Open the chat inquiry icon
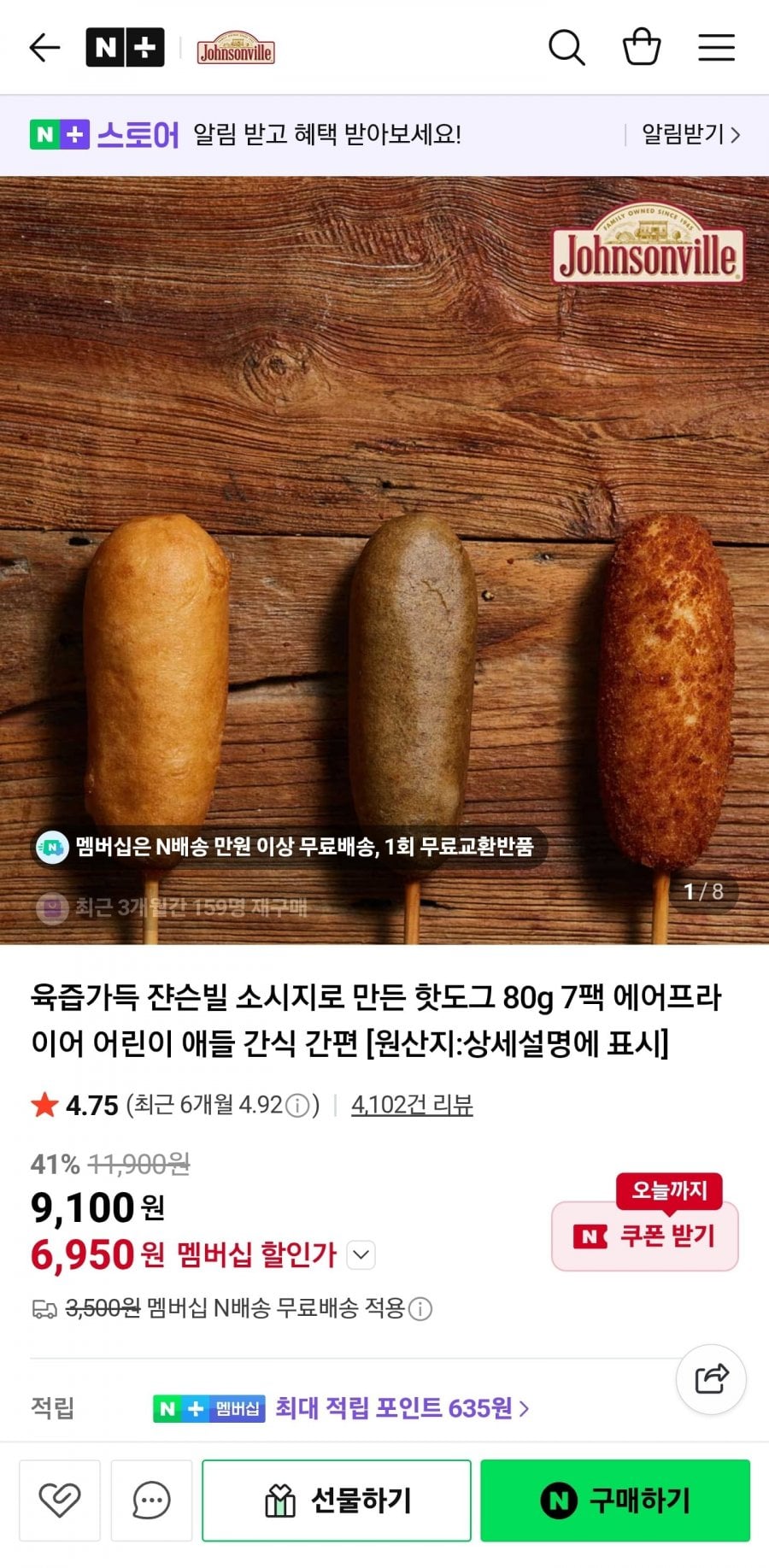 point(151,1500)
